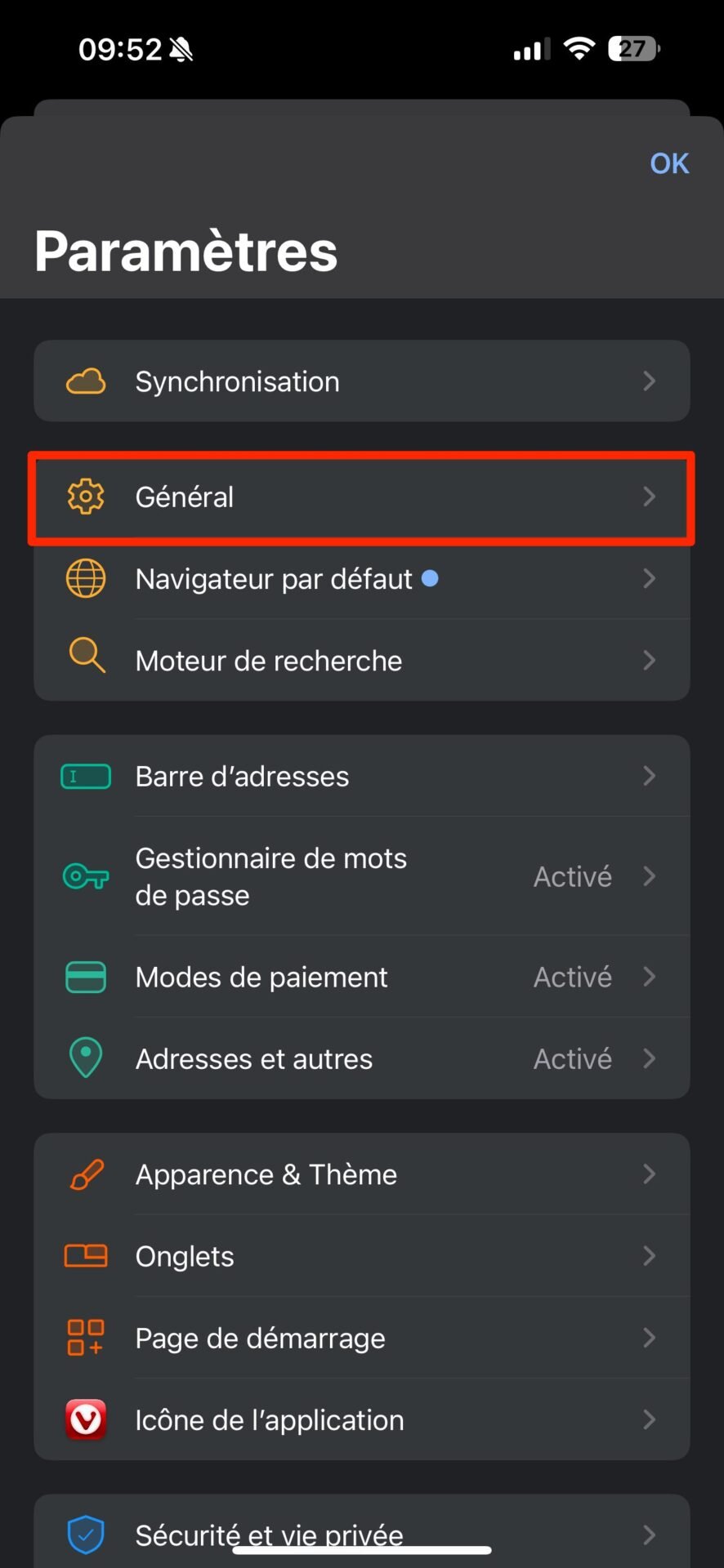
Task: Open Synchronisation settings
Action: (x=362, y=381)
